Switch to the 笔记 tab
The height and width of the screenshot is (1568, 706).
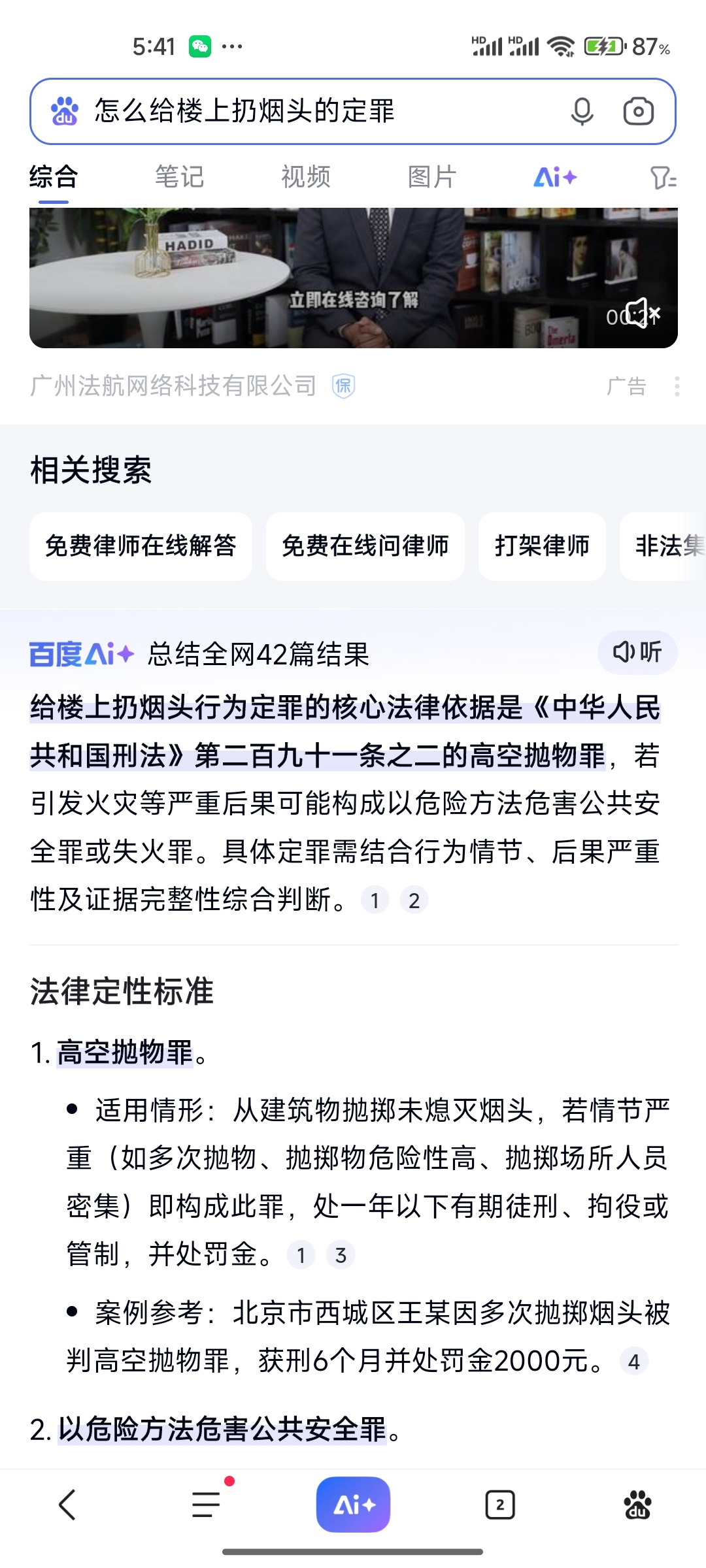[179, 176]
